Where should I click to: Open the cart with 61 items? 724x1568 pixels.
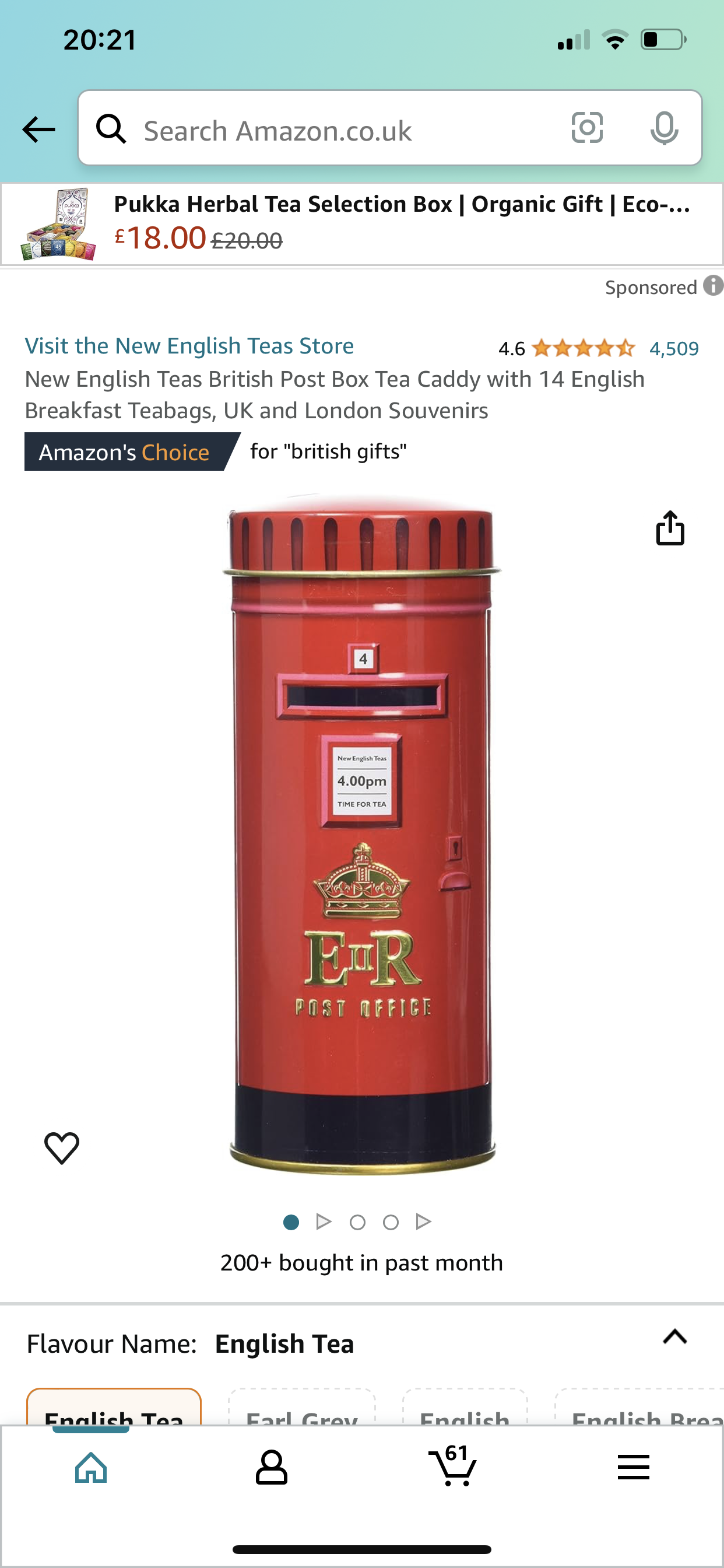click(453, 1468)
